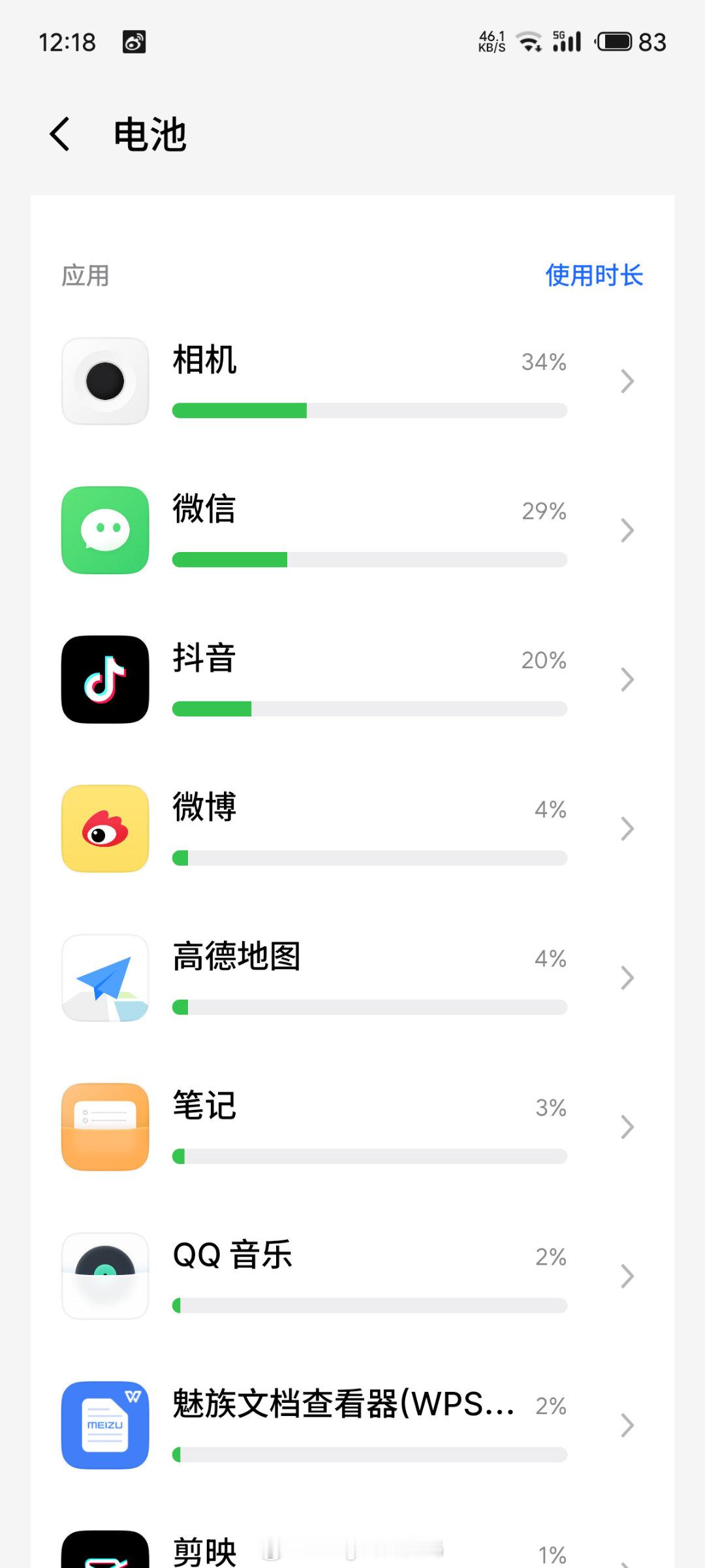Tap the Weibo 微博 app icon
The image size is (705, 1568).
(x=105, y=828)
